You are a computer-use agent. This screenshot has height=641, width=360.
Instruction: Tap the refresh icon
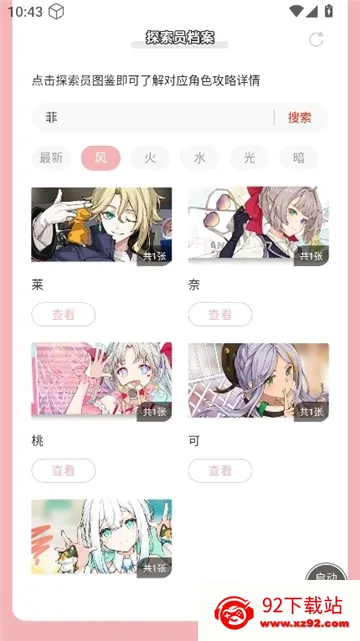[316, 39]
